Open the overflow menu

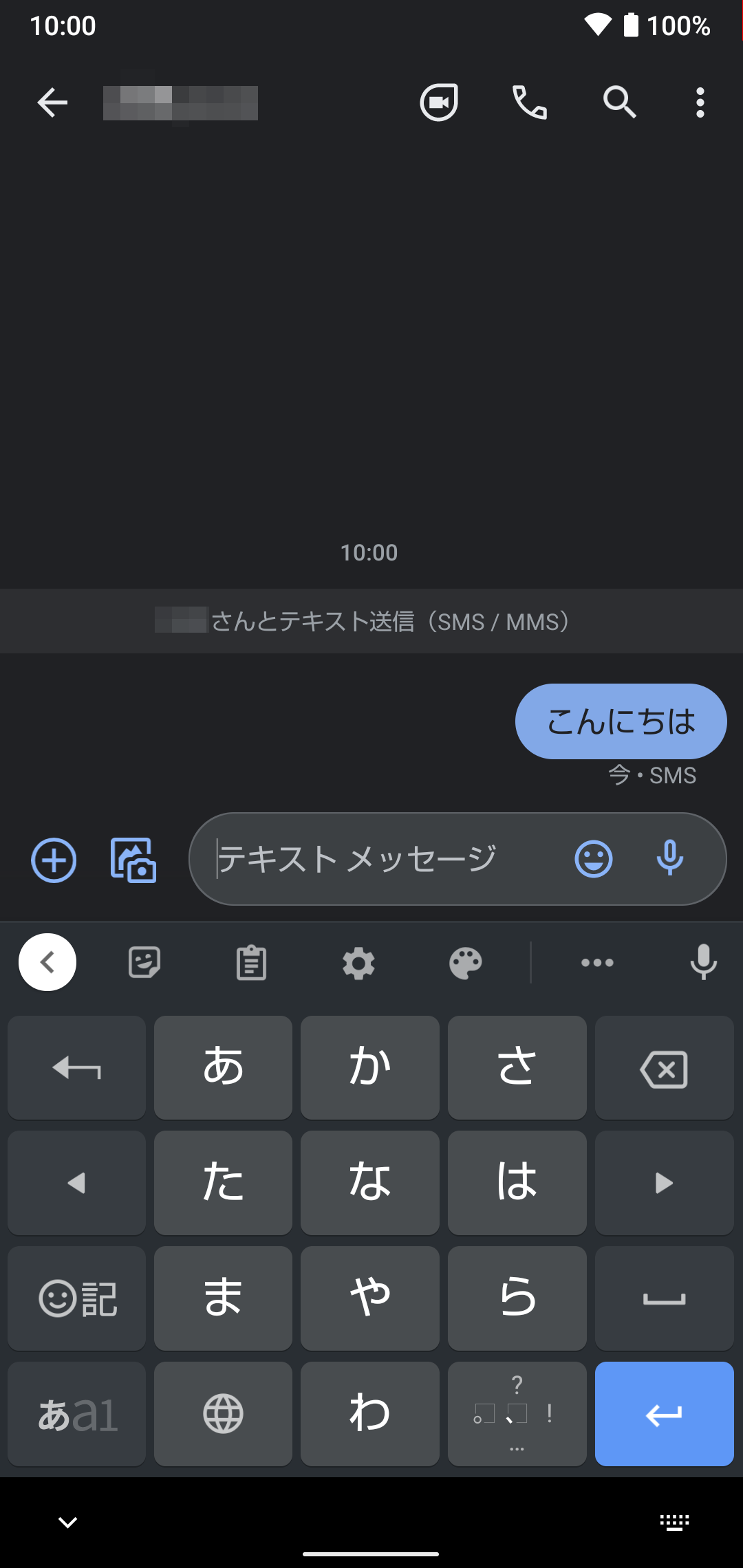click(700, 103)
